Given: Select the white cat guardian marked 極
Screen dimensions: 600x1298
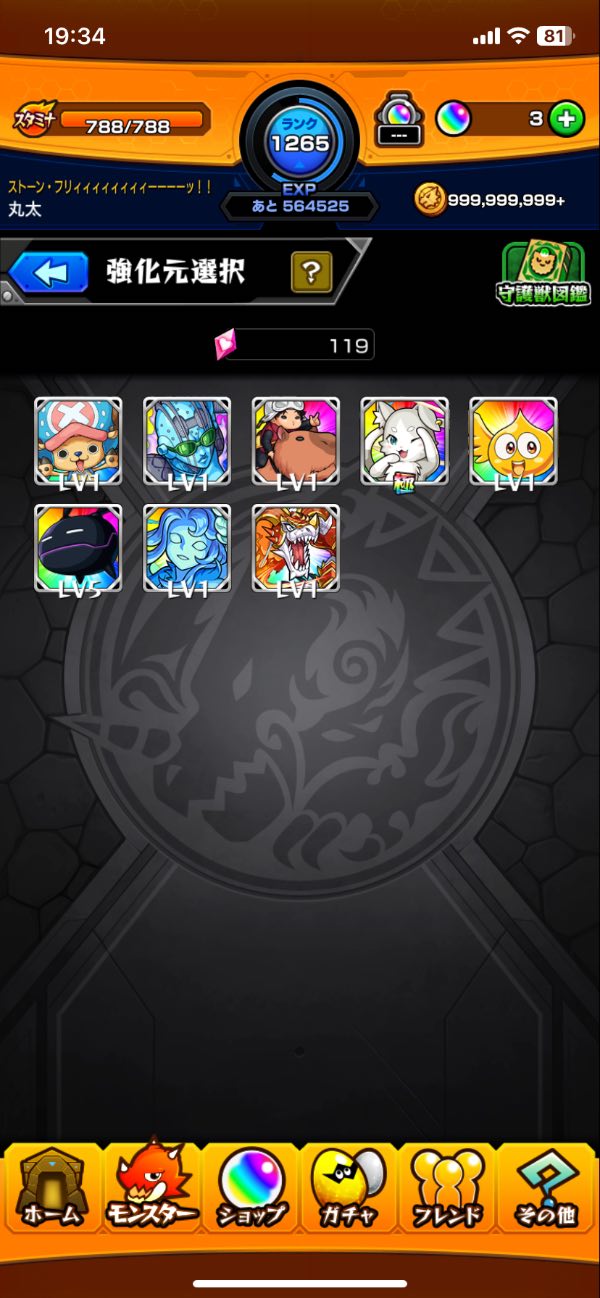Looking at the screenshot, I should tap(405, 441).
